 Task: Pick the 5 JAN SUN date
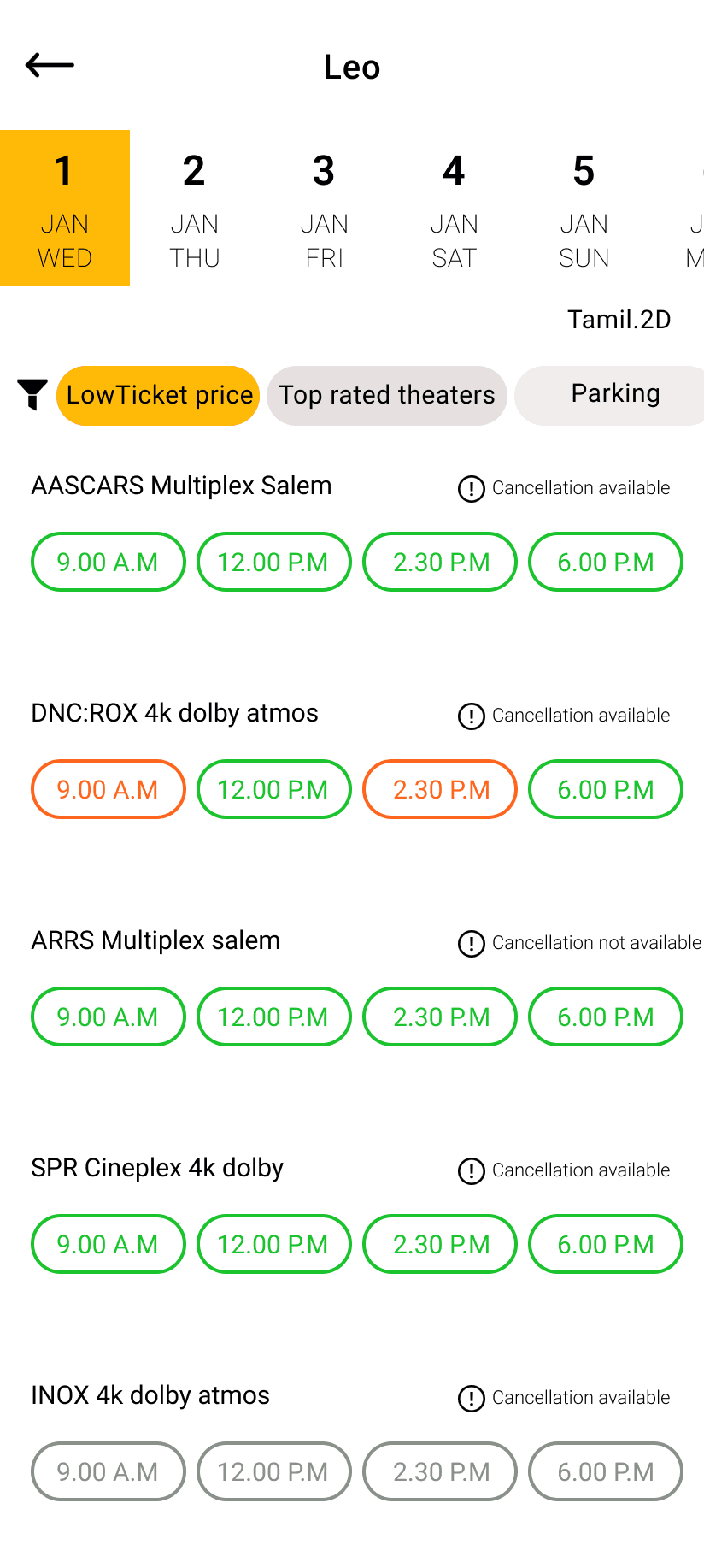pos(584,208)
